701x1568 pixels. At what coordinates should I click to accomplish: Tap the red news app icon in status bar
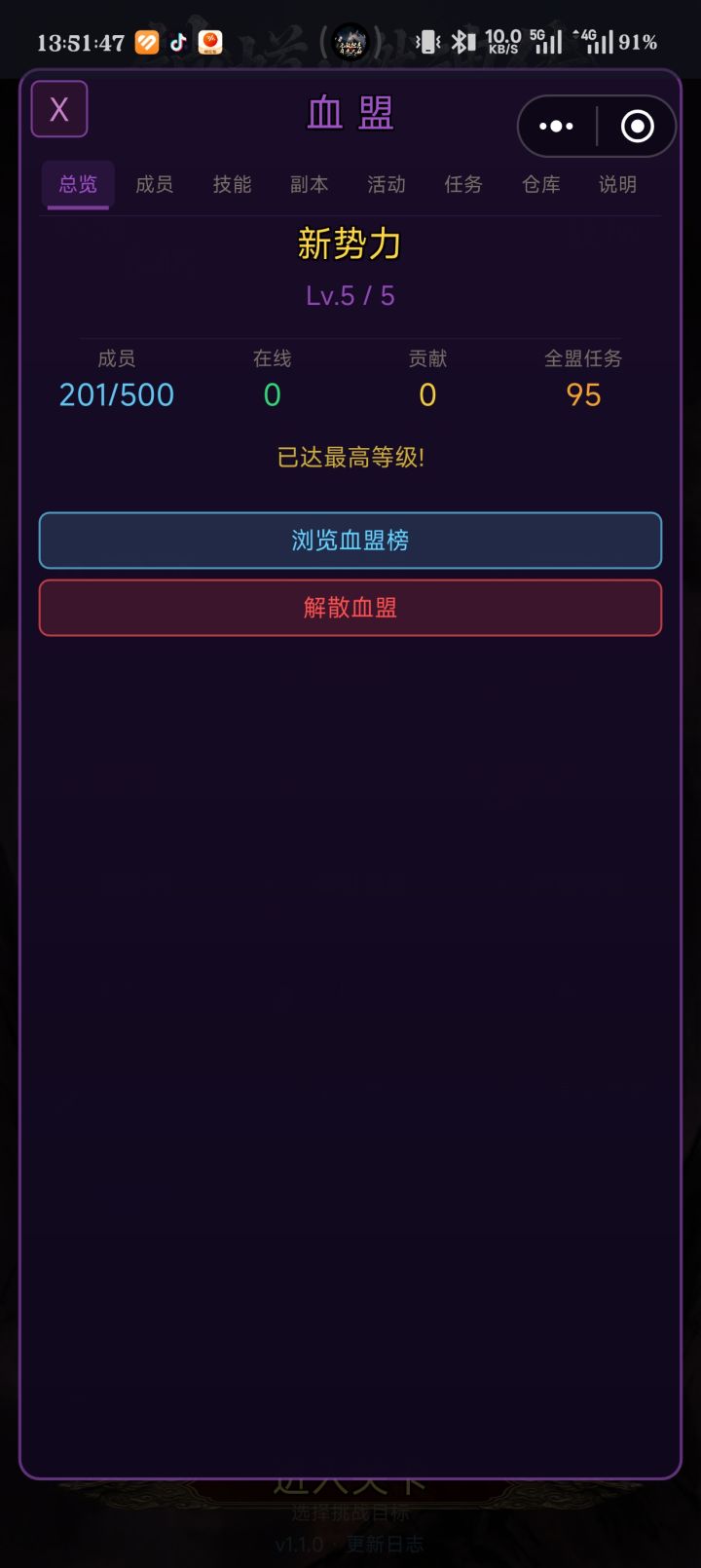coord(210,42)
